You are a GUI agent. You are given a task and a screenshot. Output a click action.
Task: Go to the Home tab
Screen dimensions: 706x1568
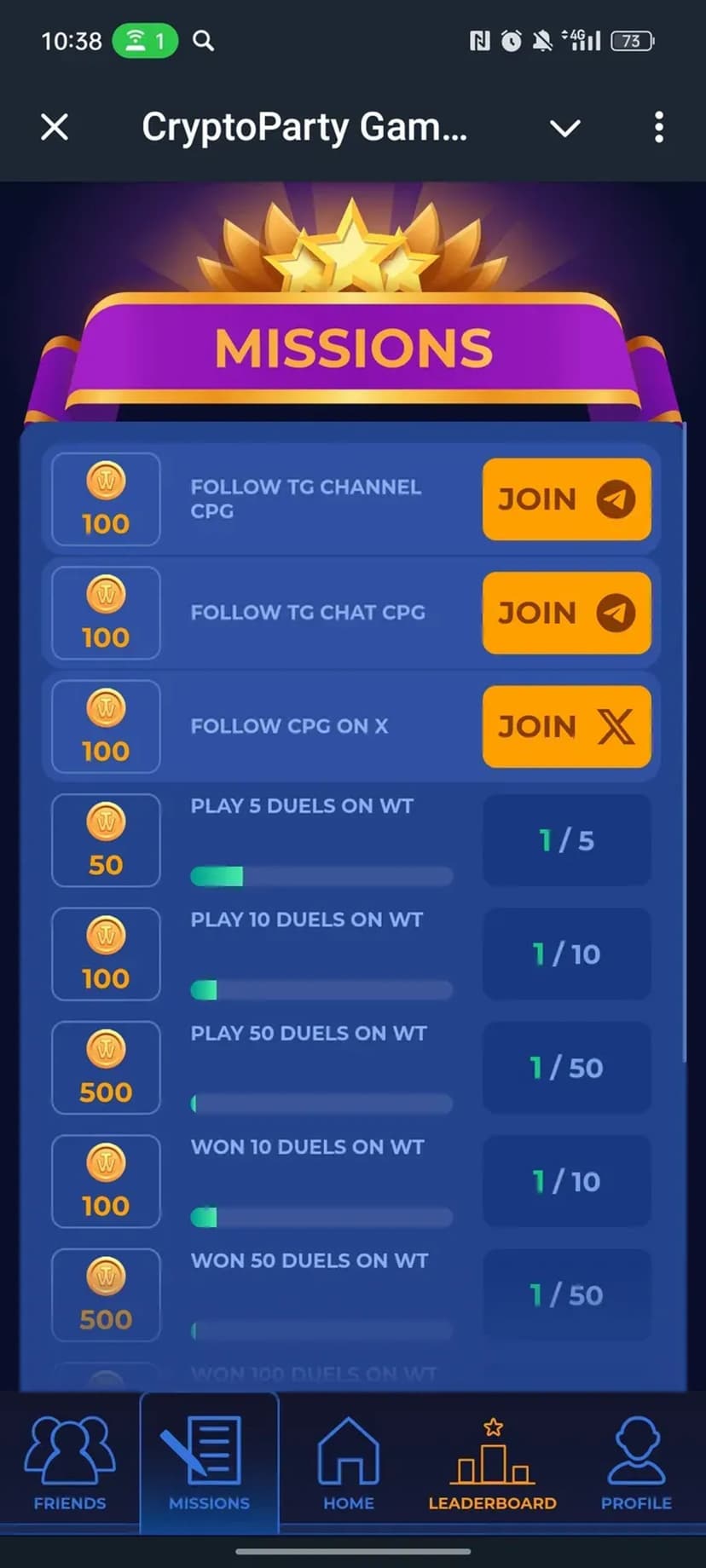pos(348,1462)
